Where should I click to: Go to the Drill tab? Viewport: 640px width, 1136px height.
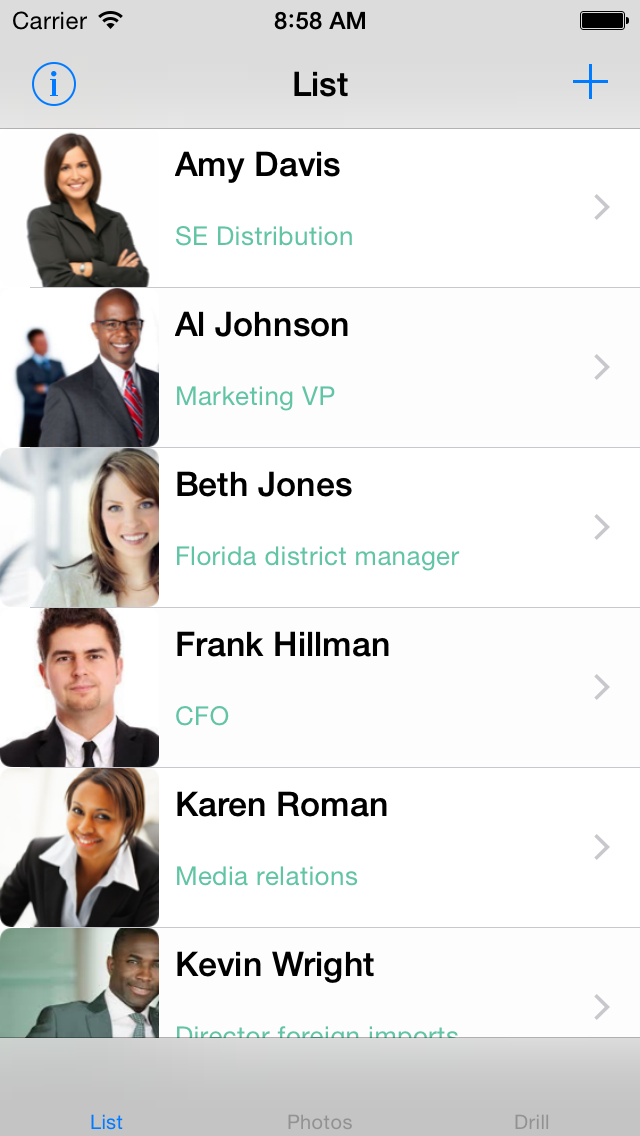[532, 1110]
